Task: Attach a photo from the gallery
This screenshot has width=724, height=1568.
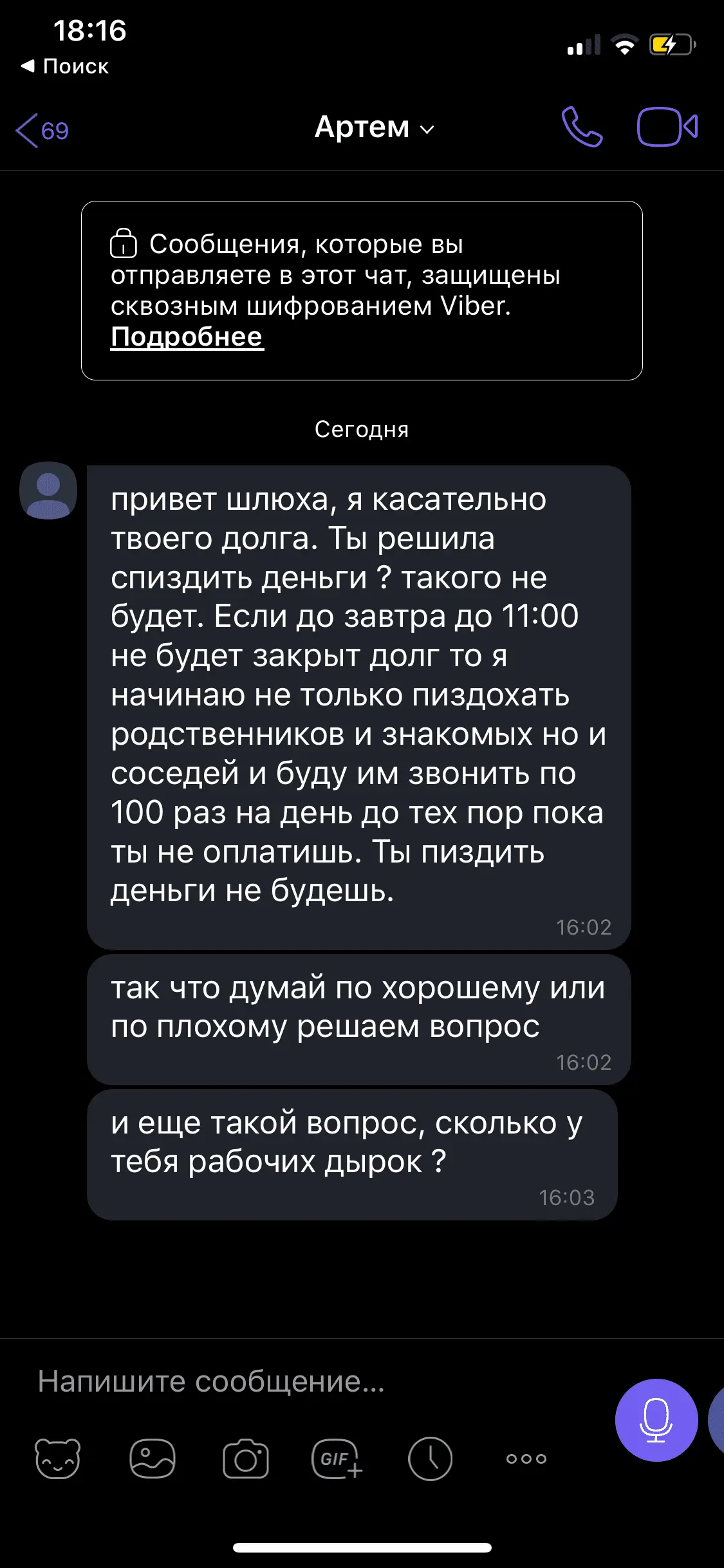Action: (153, 1459)
